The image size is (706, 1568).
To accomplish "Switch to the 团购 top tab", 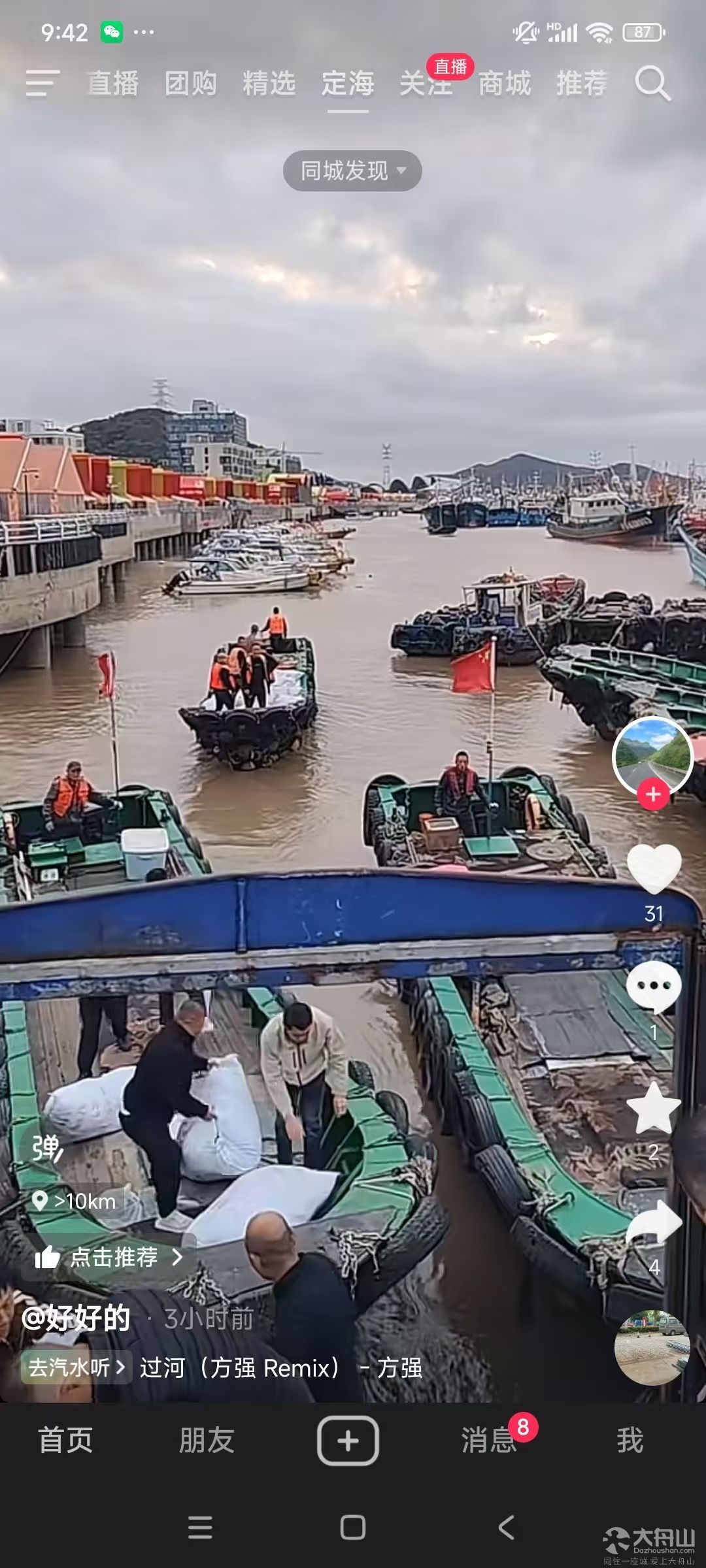I will click(x=191, y=84).
